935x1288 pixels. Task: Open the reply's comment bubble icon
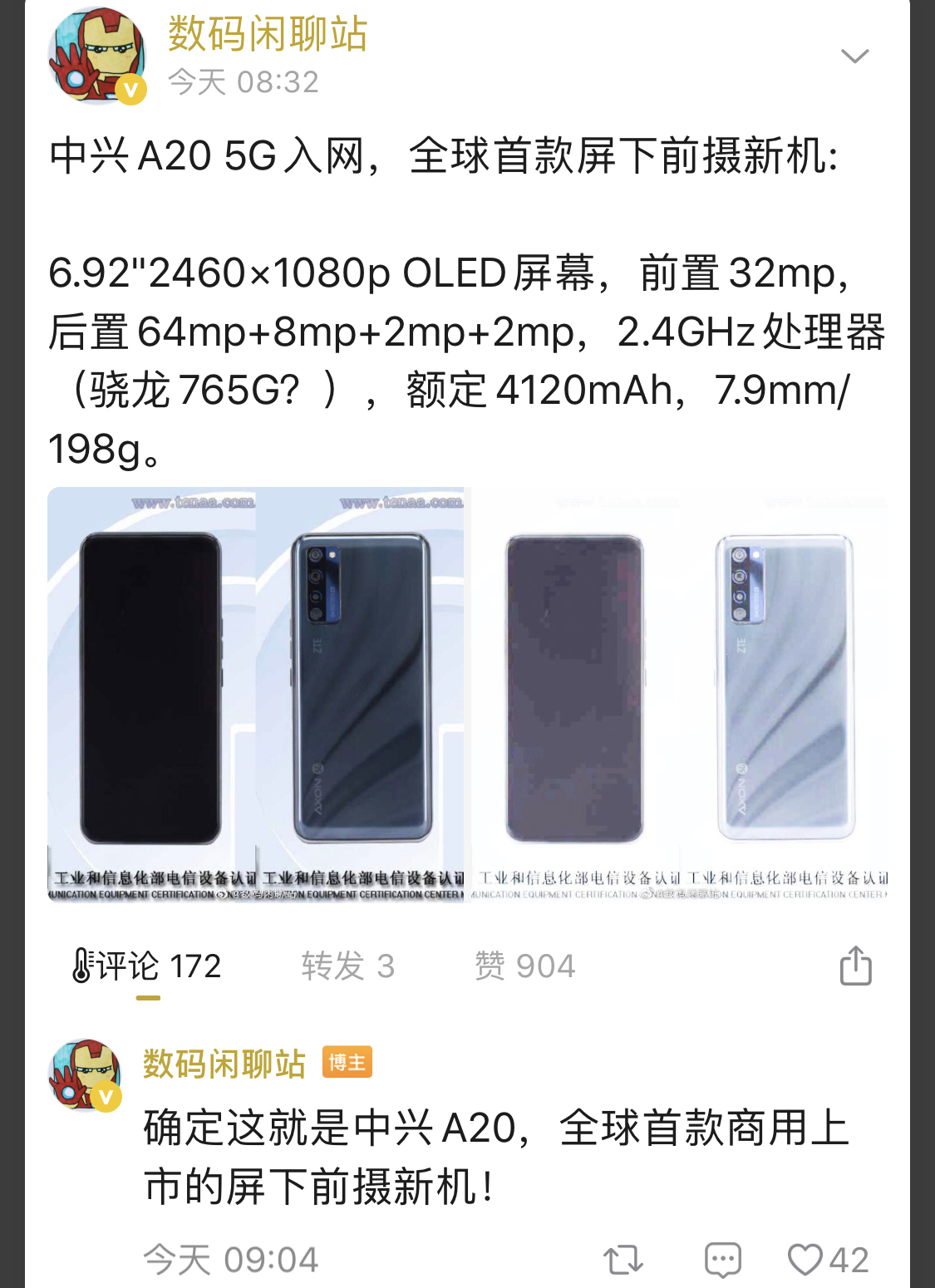click(723, 1261)
